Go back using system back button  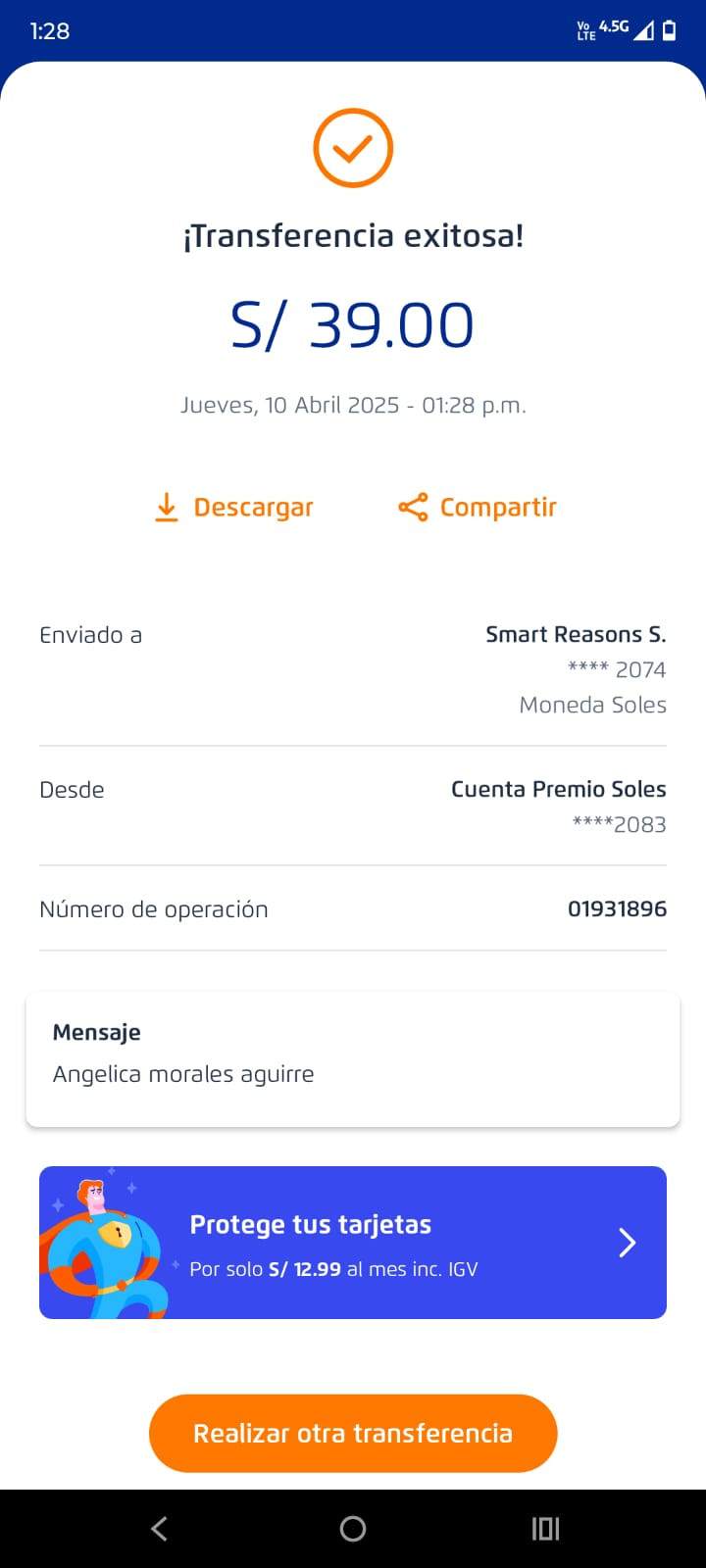coord(160,1528)
